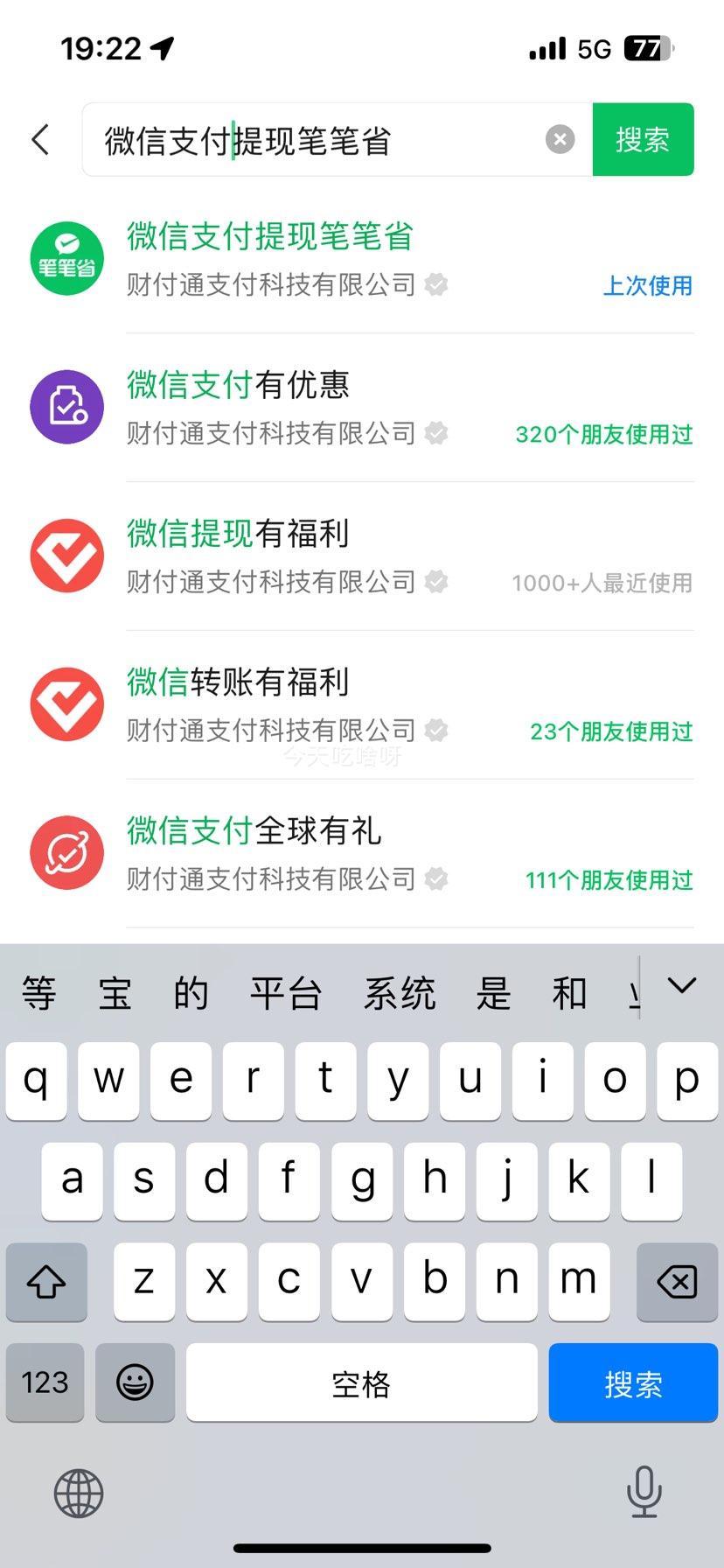Open the 微信转账有福利 result

click(362, 705)
